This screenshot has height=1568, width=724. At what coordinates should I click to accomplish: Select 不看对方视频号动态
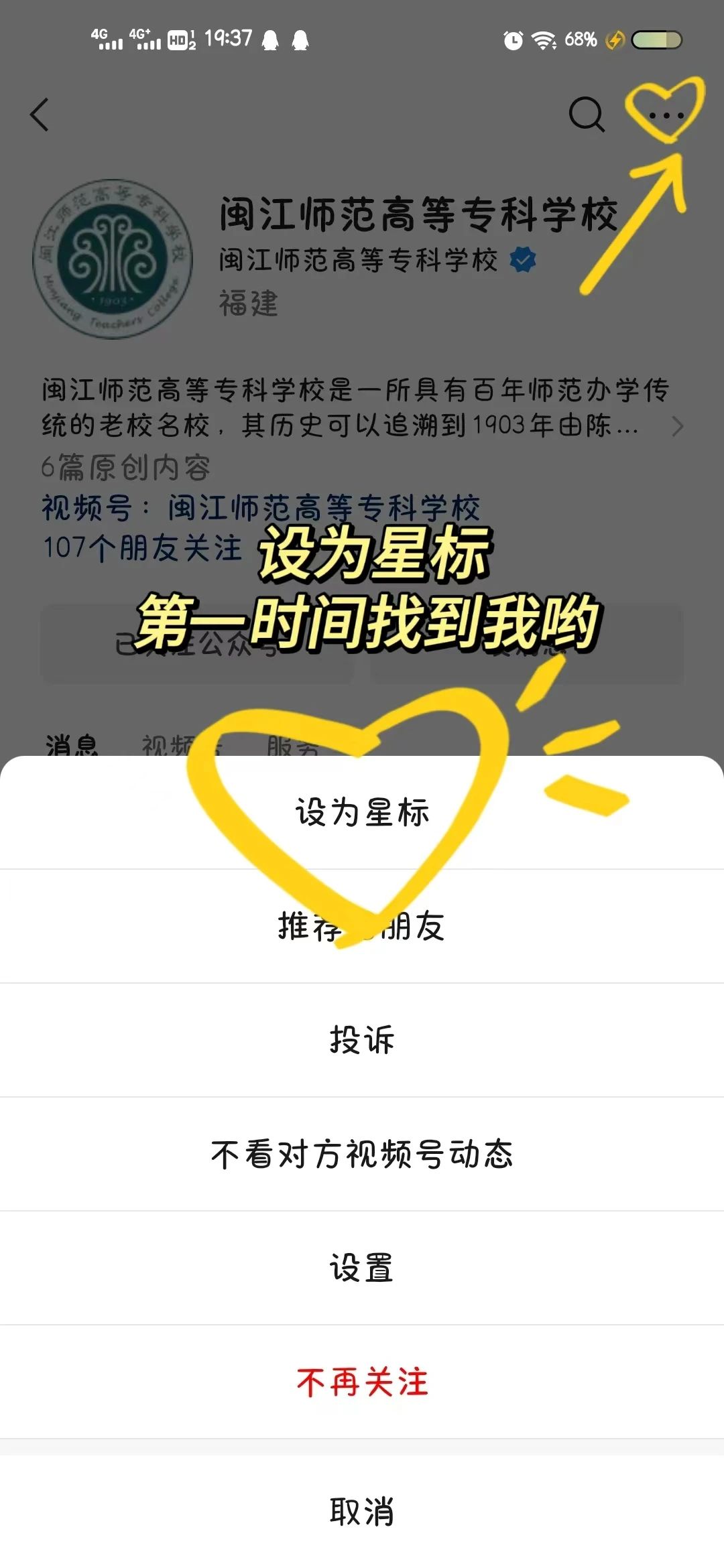pos(362,1154)
